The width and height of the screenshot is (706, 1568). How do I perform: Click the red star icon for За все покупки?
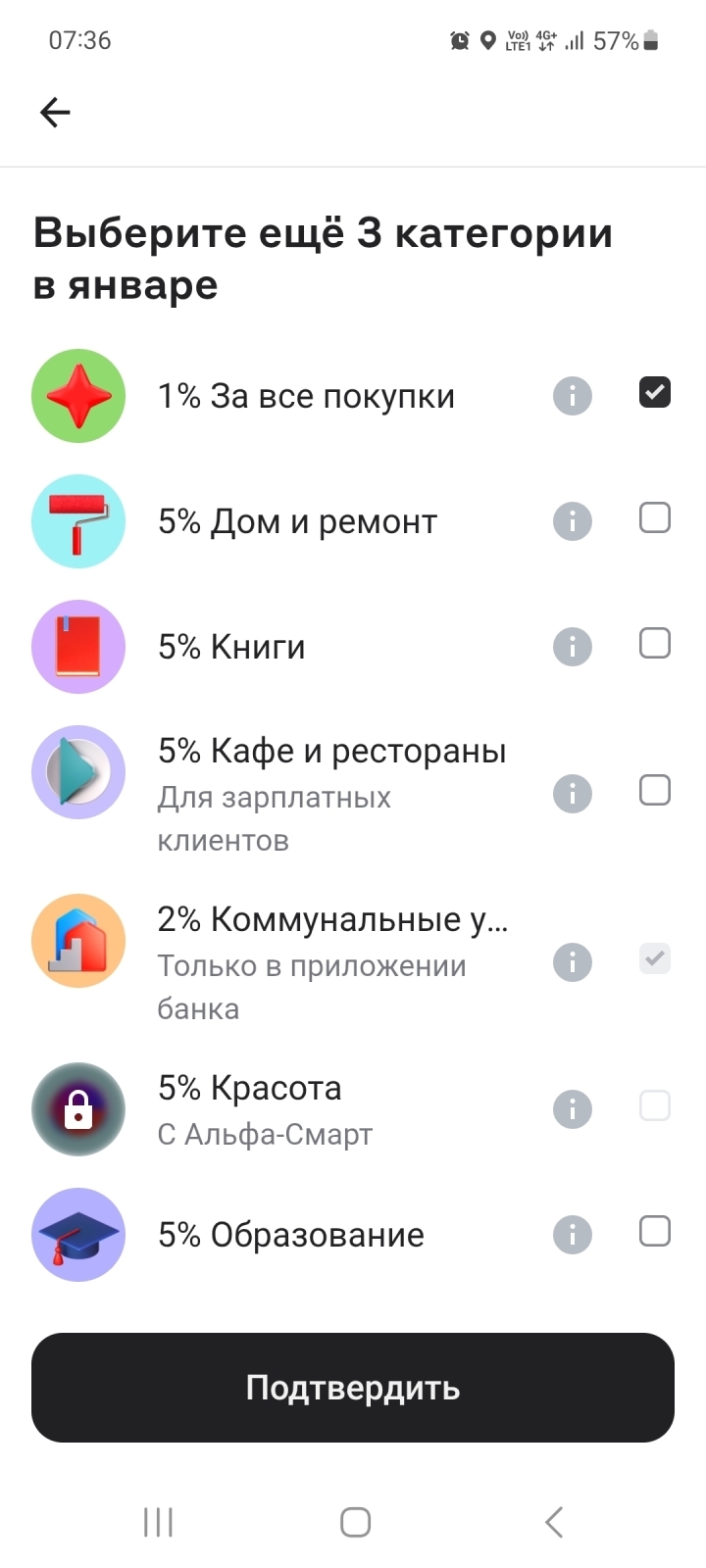(78, 395)
